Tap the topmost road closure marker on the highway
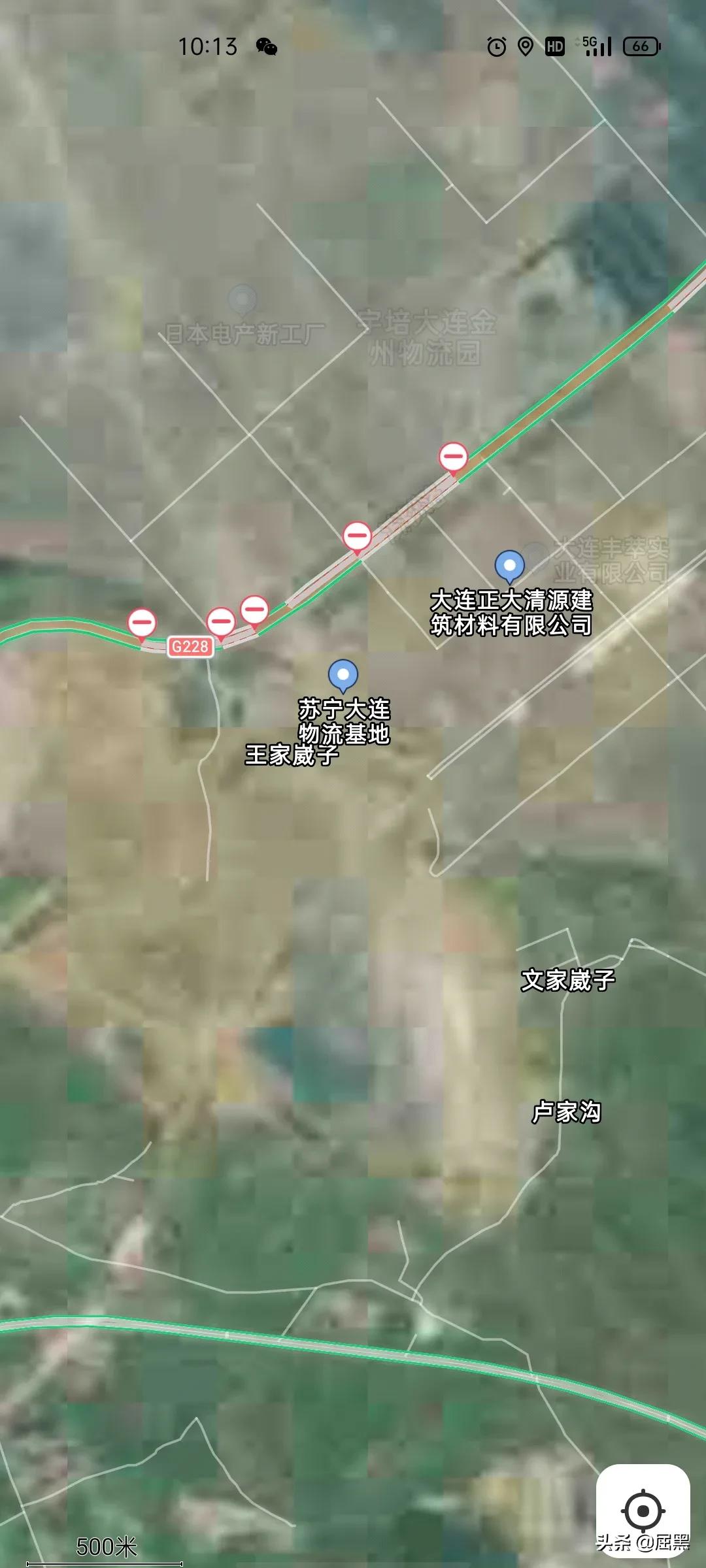Image resolution: width=706 pixels, height=1568 pixels. (453, 457)
